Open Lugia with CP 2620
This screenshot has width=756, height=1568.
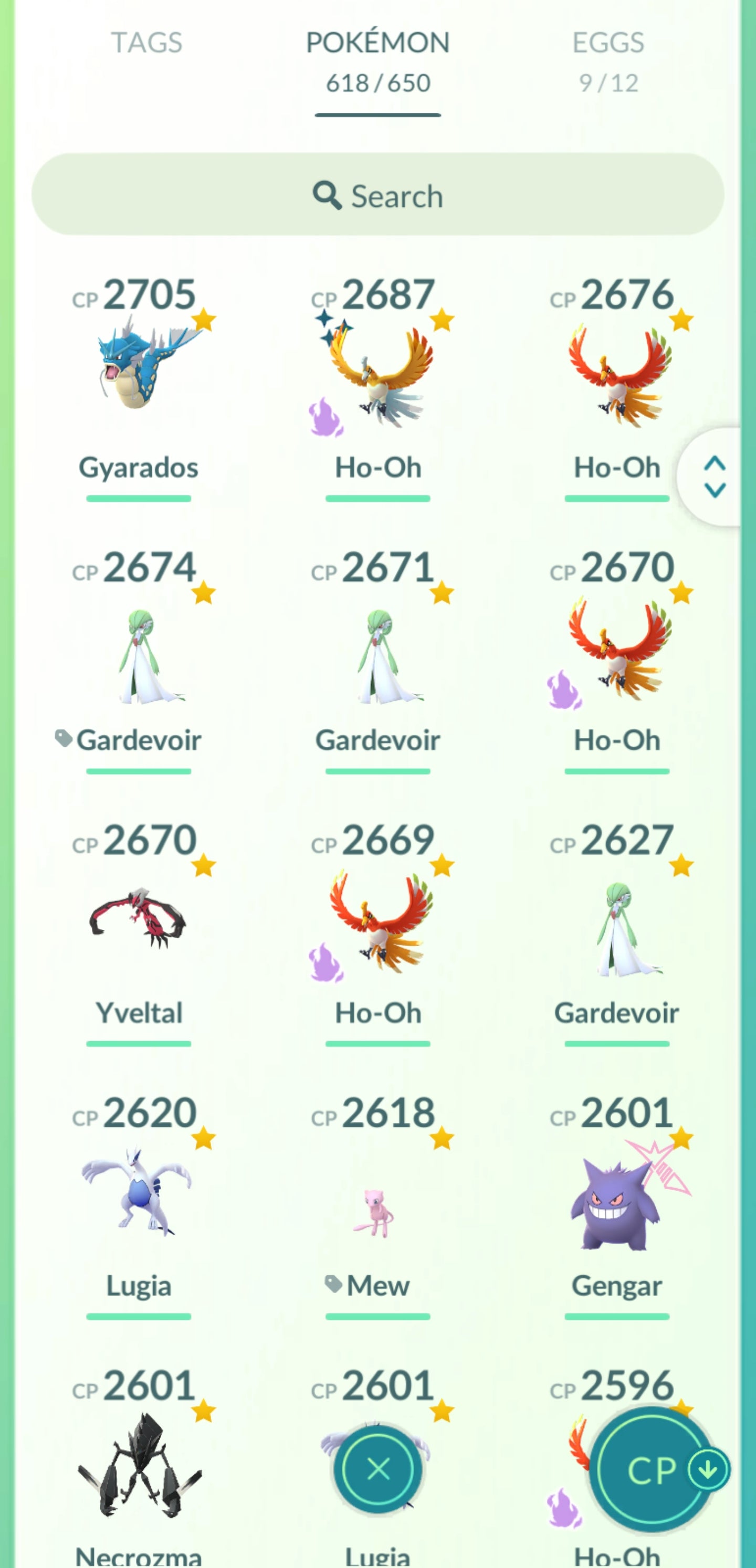(139, 1193)
